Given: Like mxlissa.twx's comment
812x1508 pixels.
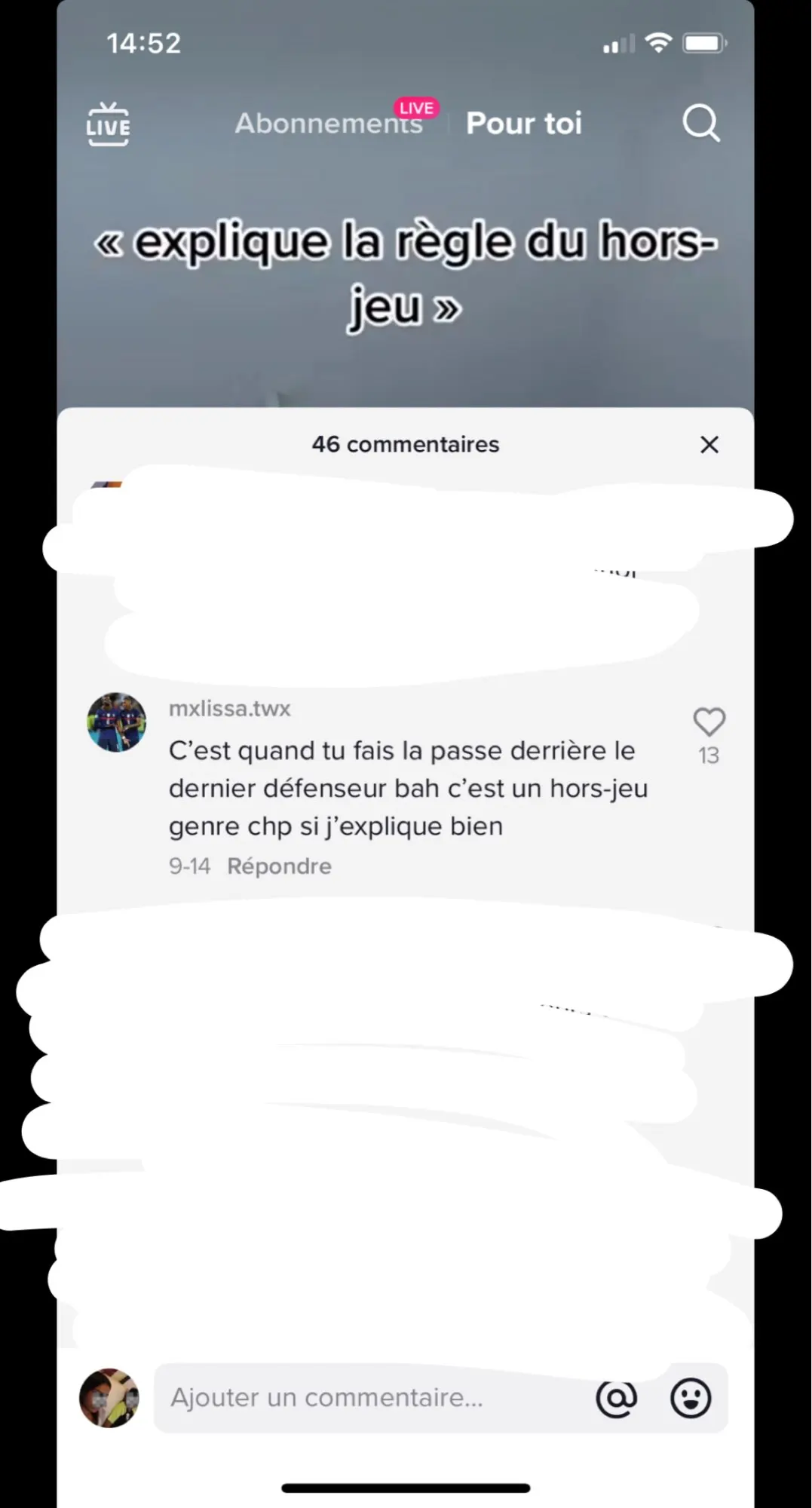Looking at the screenshot, I should point(709,722).
